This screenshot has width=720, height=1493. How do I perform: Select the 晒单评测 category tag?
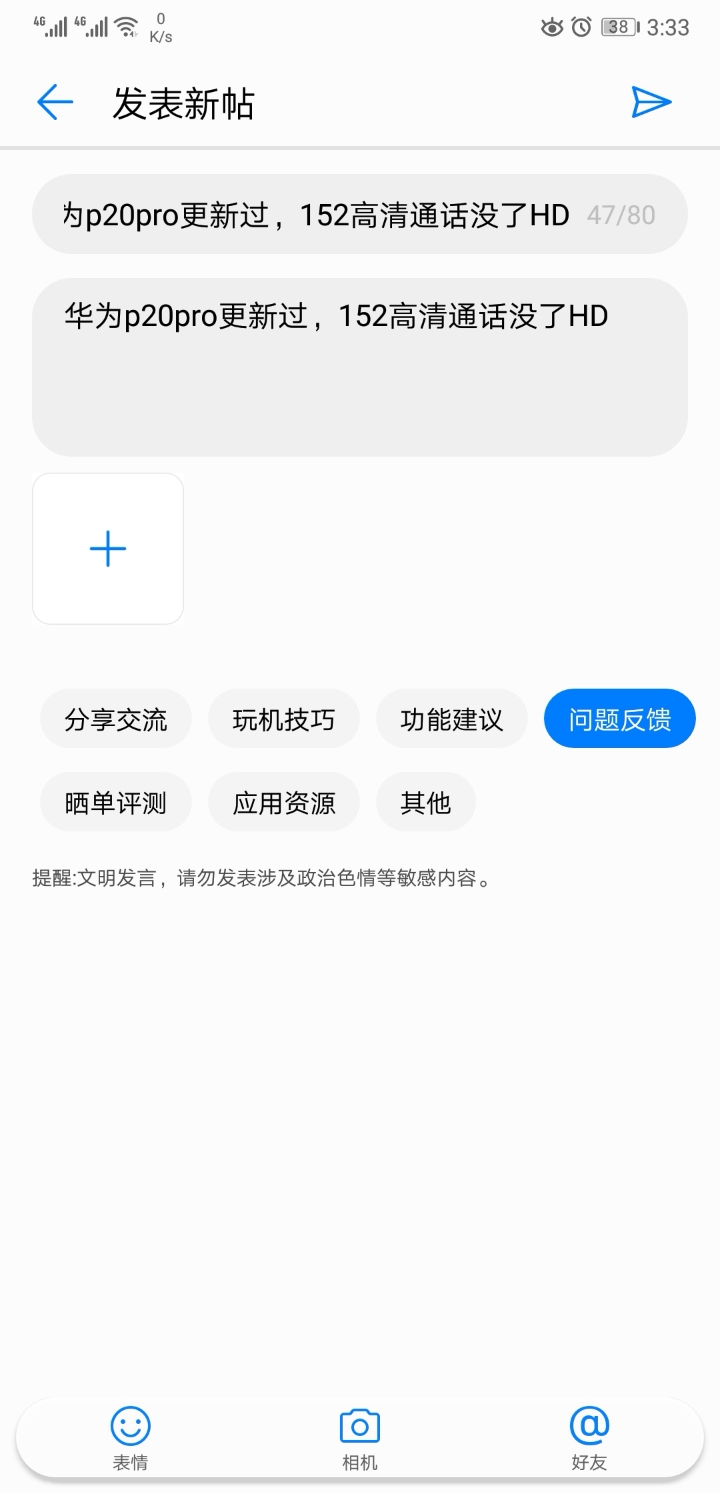pos(115,801)
